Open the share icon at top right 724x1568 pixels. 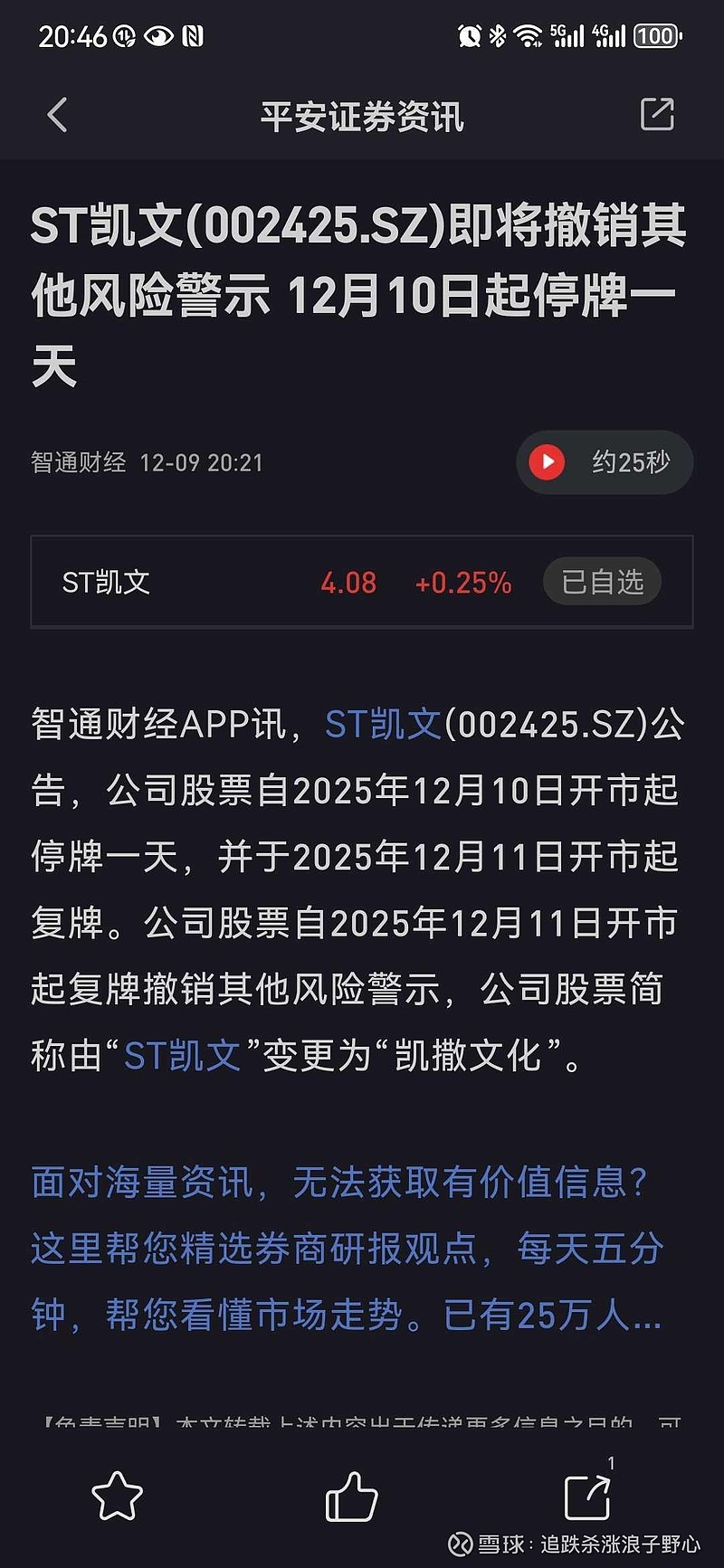point(657,115)
